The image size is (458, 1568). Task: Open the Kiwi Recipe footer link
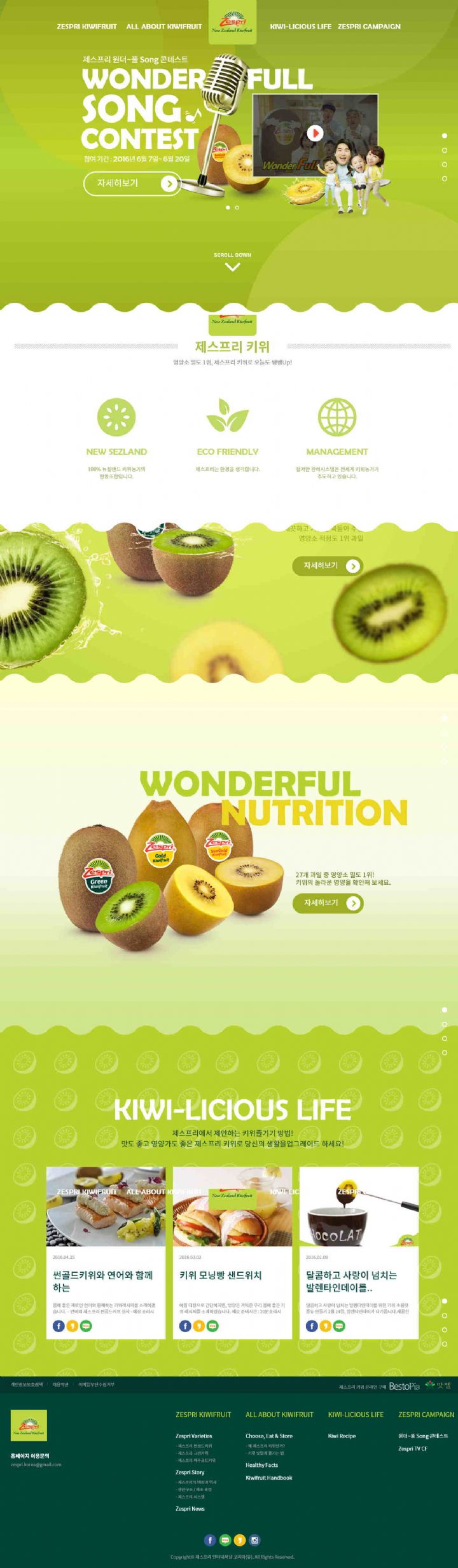[x=342, y=1436]
